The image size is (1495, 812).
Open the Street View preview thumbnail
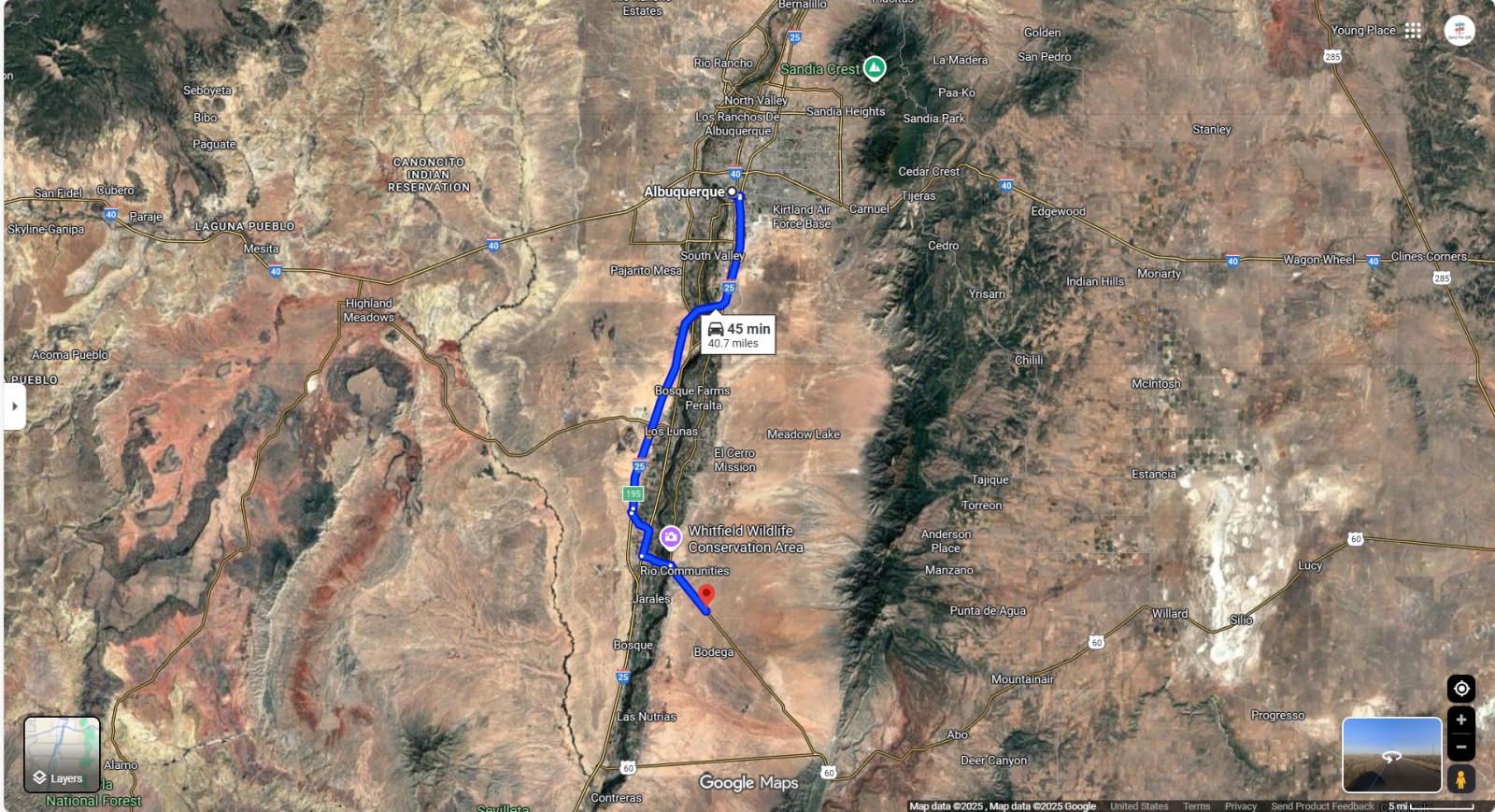pyautogui.click(x=1391, y=754)
